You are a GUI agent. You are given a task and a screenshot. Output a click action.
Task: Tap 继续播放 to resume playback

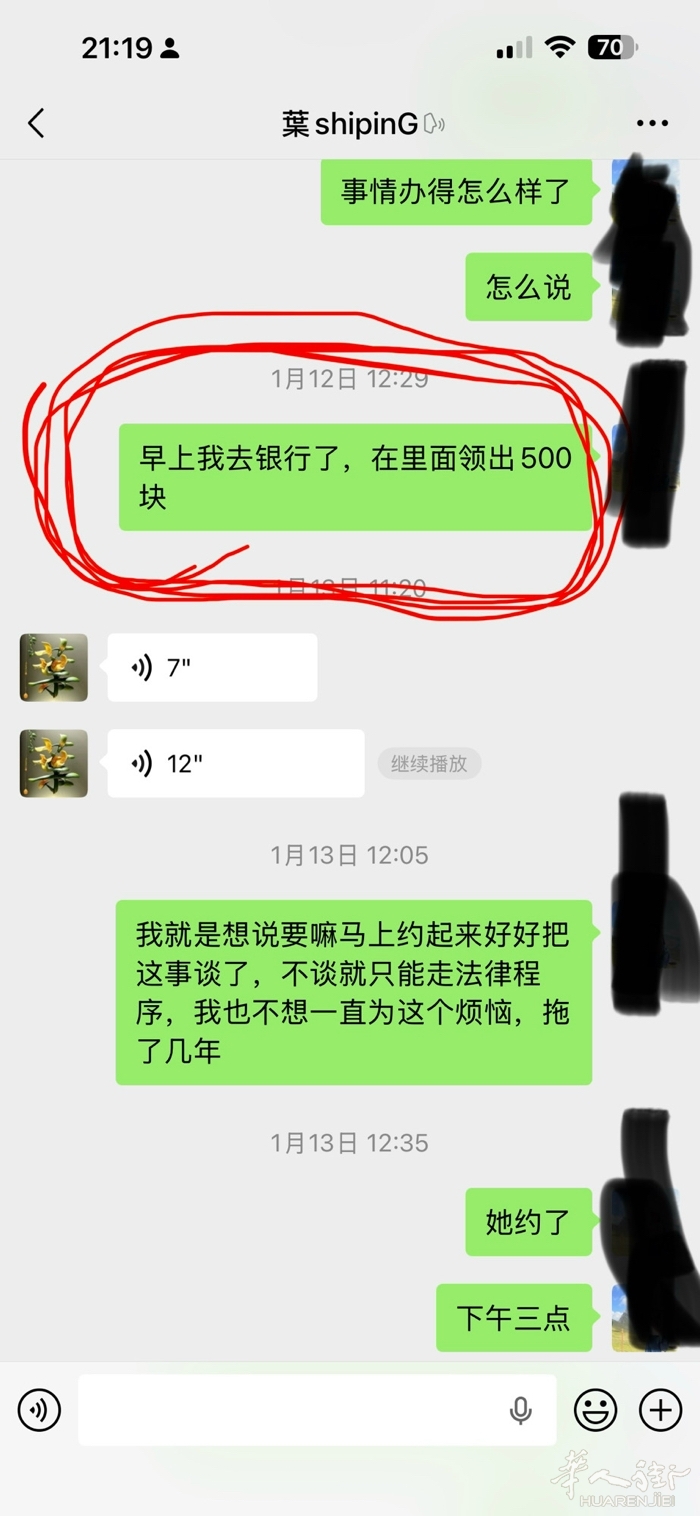(x=429, y=764)
